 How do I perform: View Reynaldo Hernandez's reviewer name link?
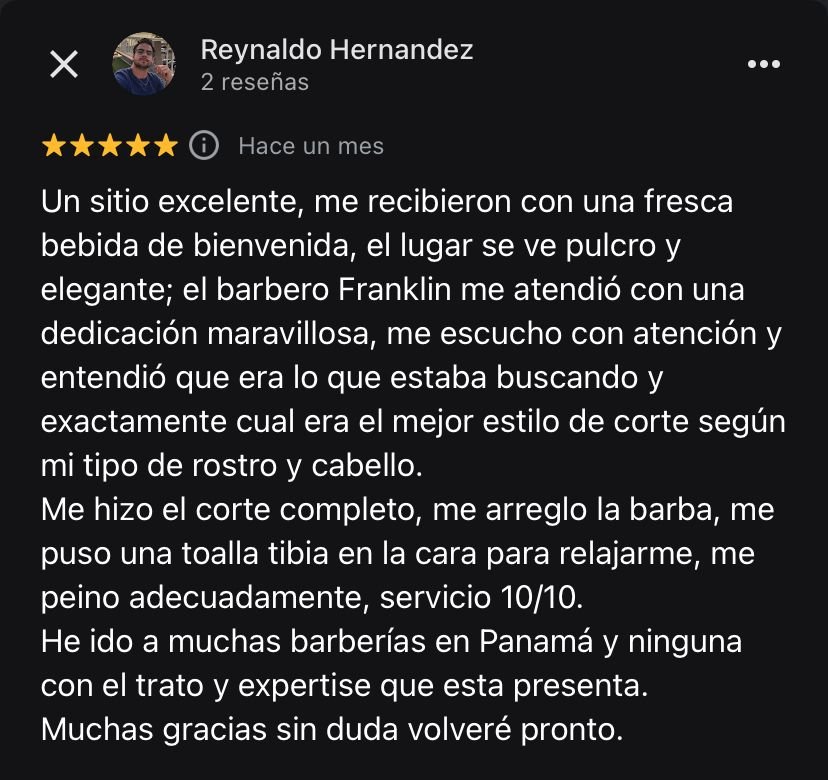point(337,49)
